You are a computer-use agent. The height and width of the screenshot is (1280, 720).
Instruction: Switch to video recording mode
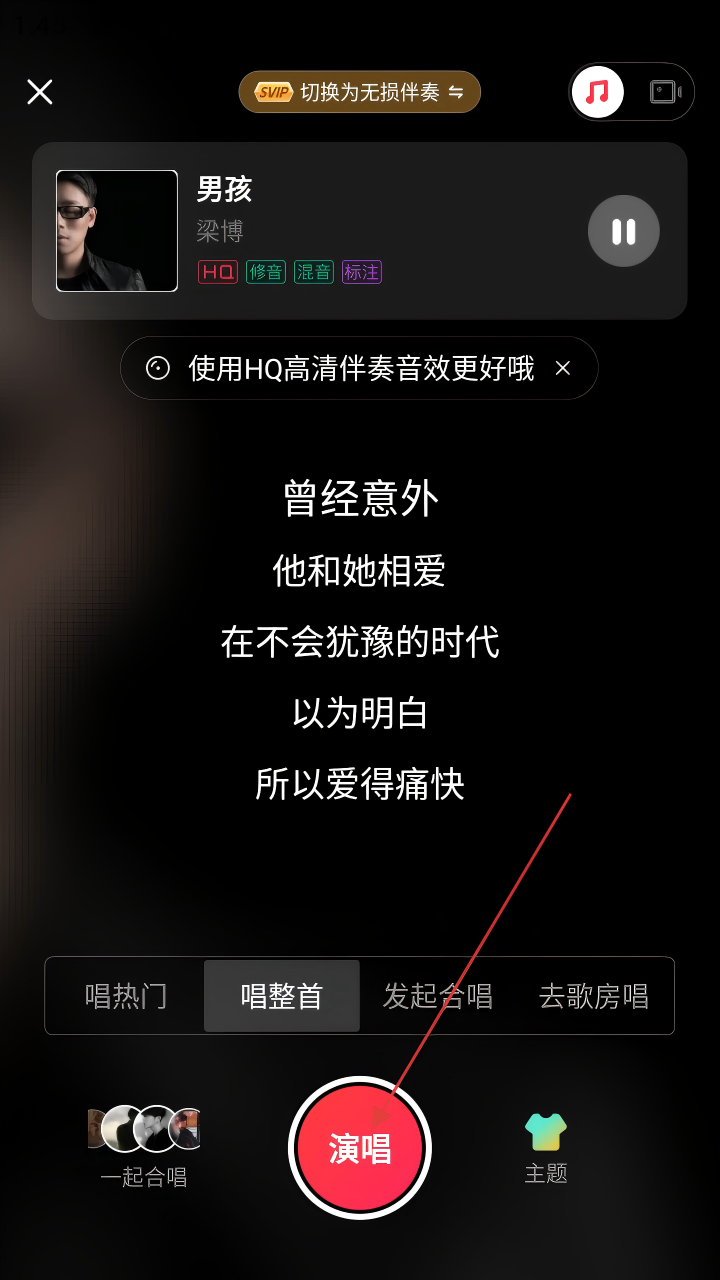point(664,92)
